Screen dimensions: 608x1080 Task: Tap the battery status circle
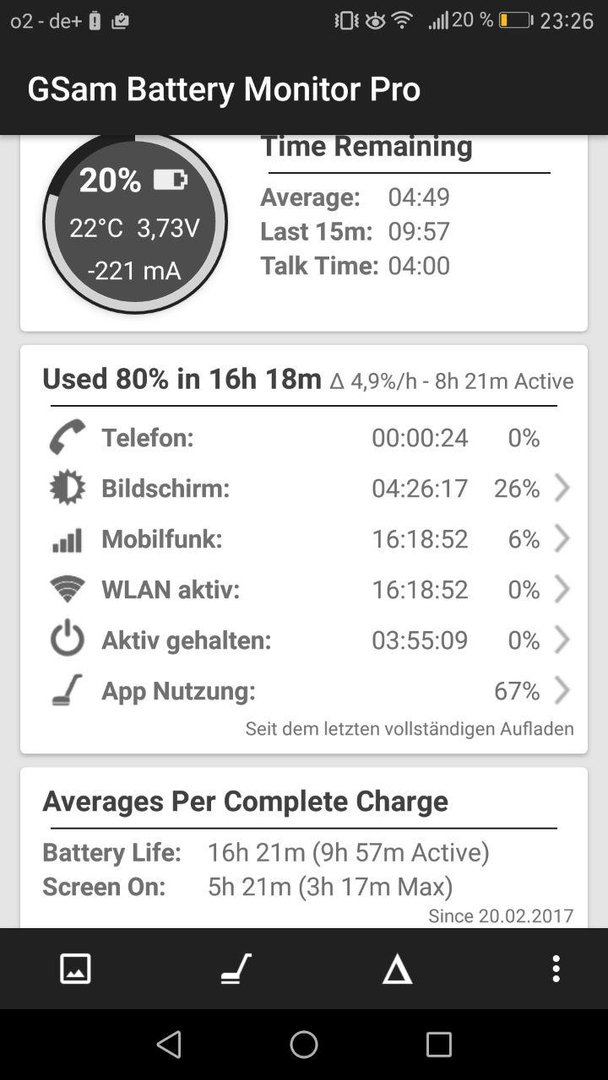[x=135, y=224]
